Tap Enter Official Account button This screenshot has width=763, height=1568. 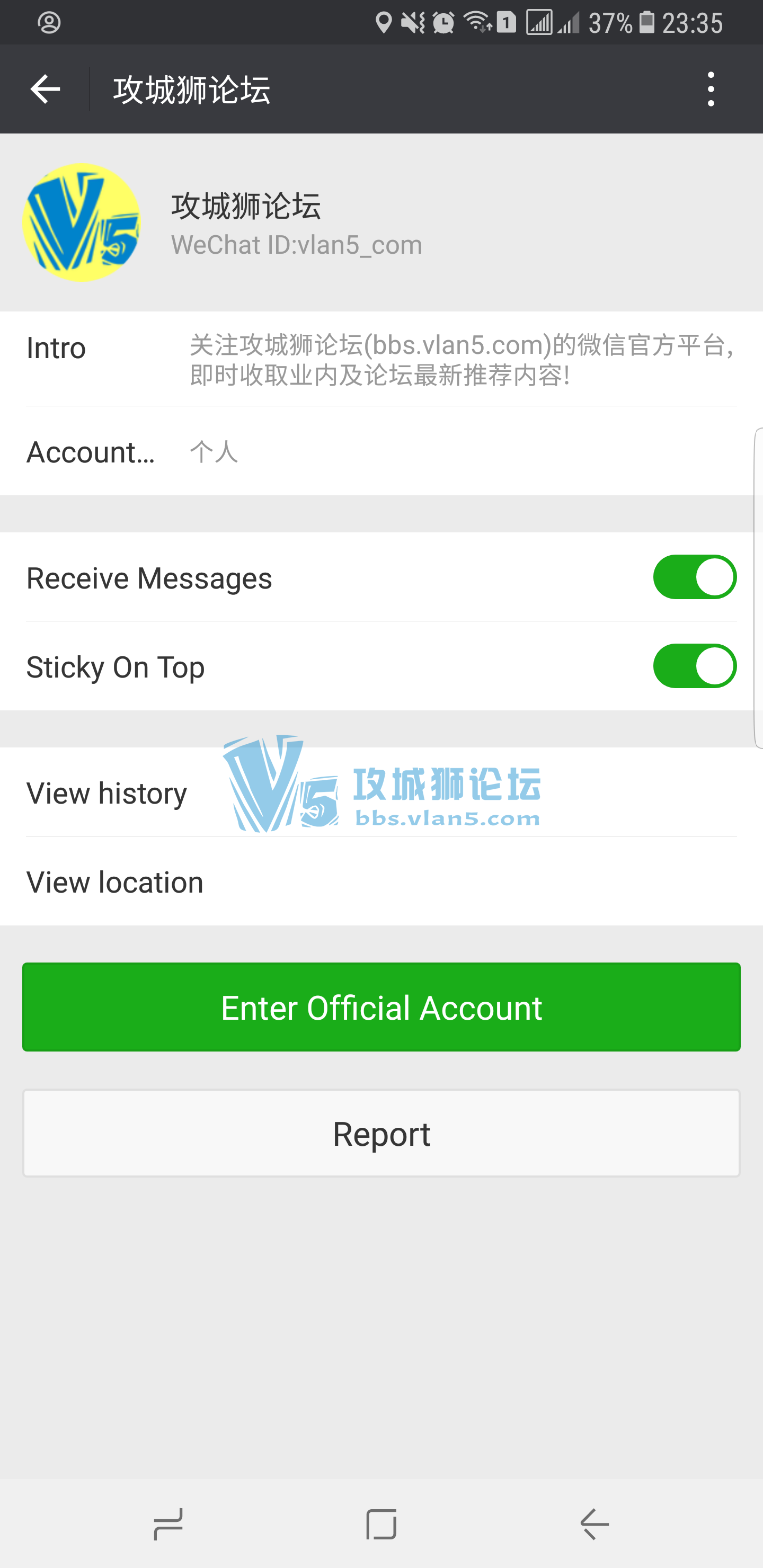[381, 1008]
